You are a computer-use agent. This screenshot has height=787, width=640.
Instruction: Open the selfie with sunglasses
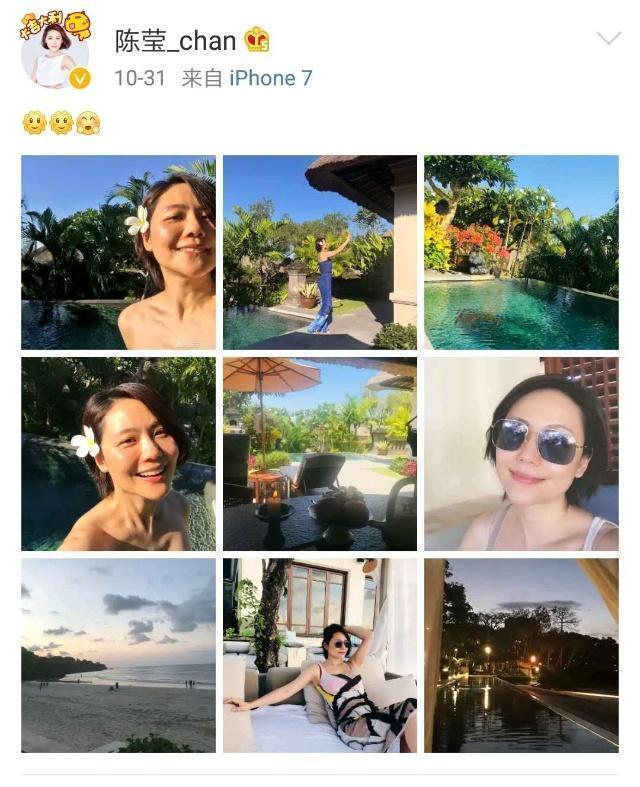click(521, 454)
